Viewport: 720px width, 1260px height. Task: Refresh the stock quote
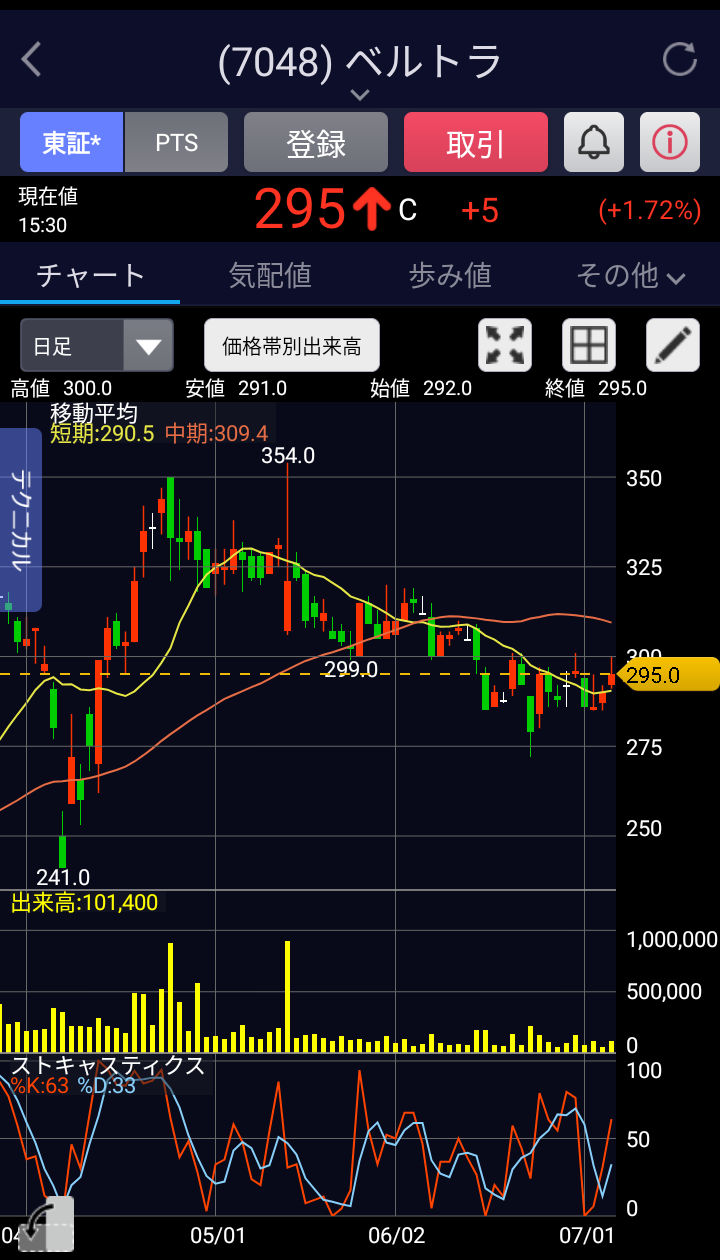(x=680, y=60)
